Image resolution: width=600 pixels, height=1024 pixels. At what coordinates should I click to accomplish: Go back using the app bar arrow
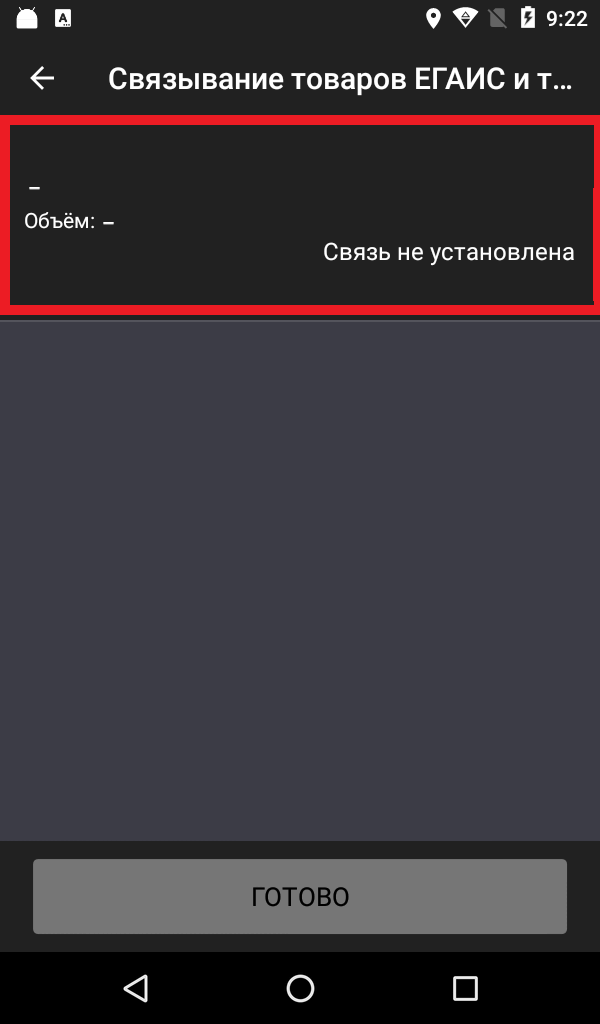click(42, 78)
